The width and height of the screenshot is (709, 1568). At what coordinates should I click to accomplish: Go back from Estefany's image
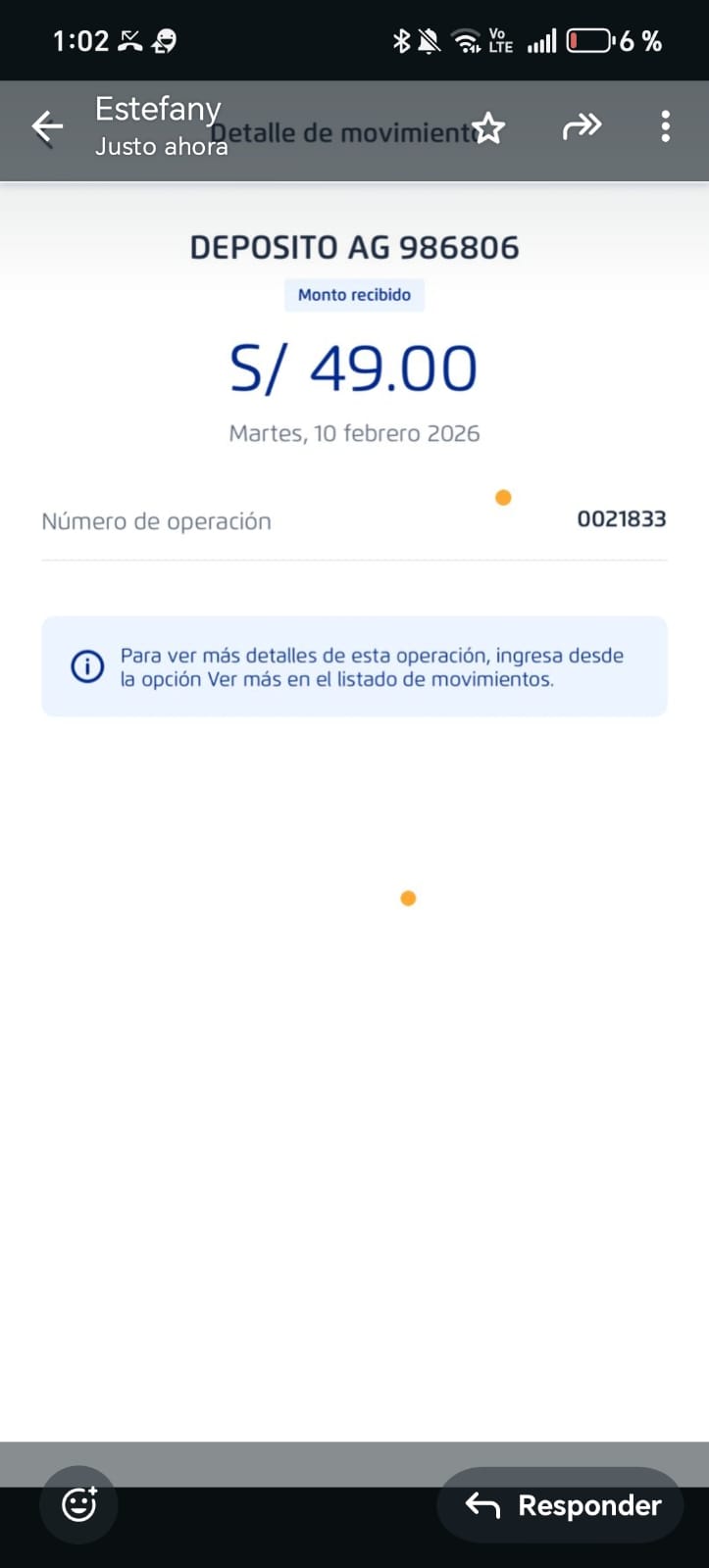(47, 126)
